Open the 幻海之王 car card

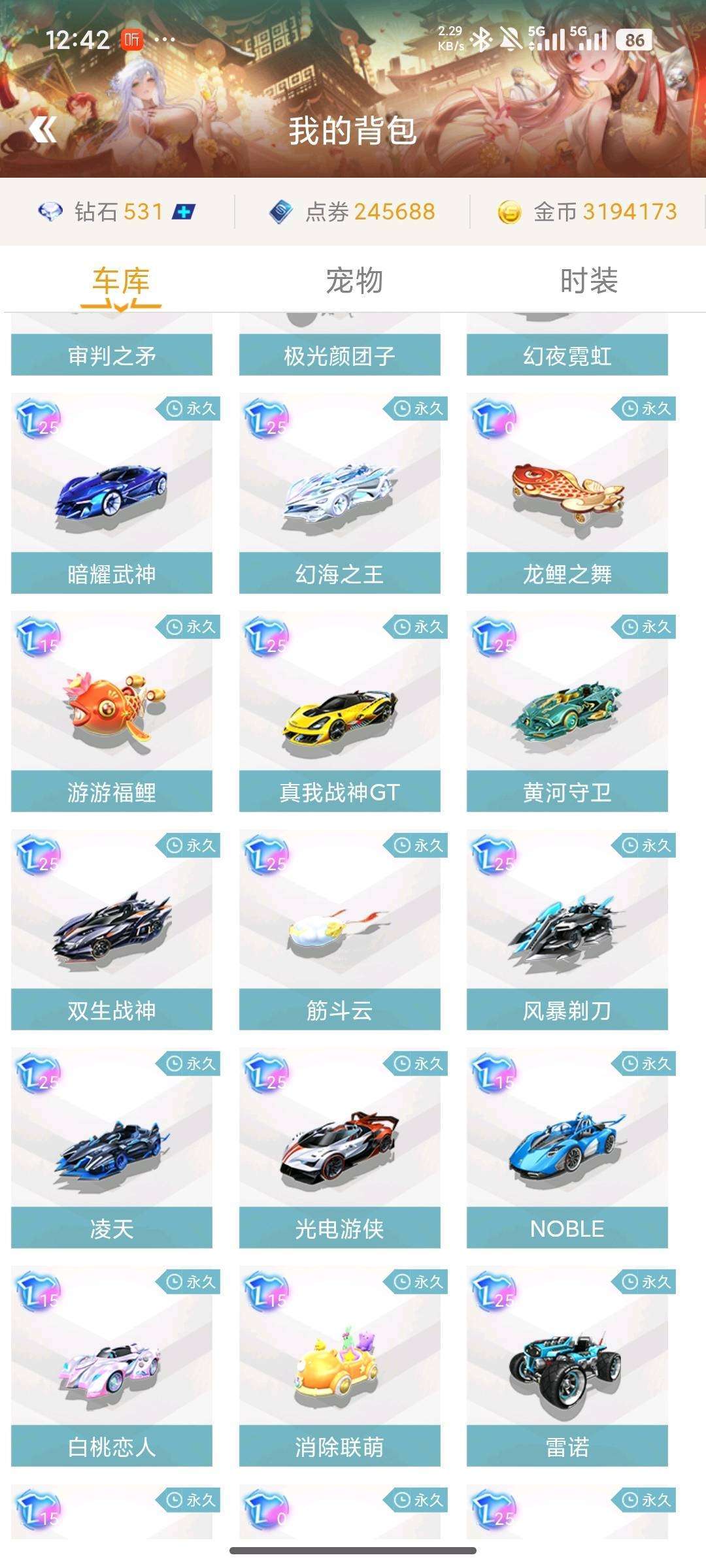pos(339,493)
